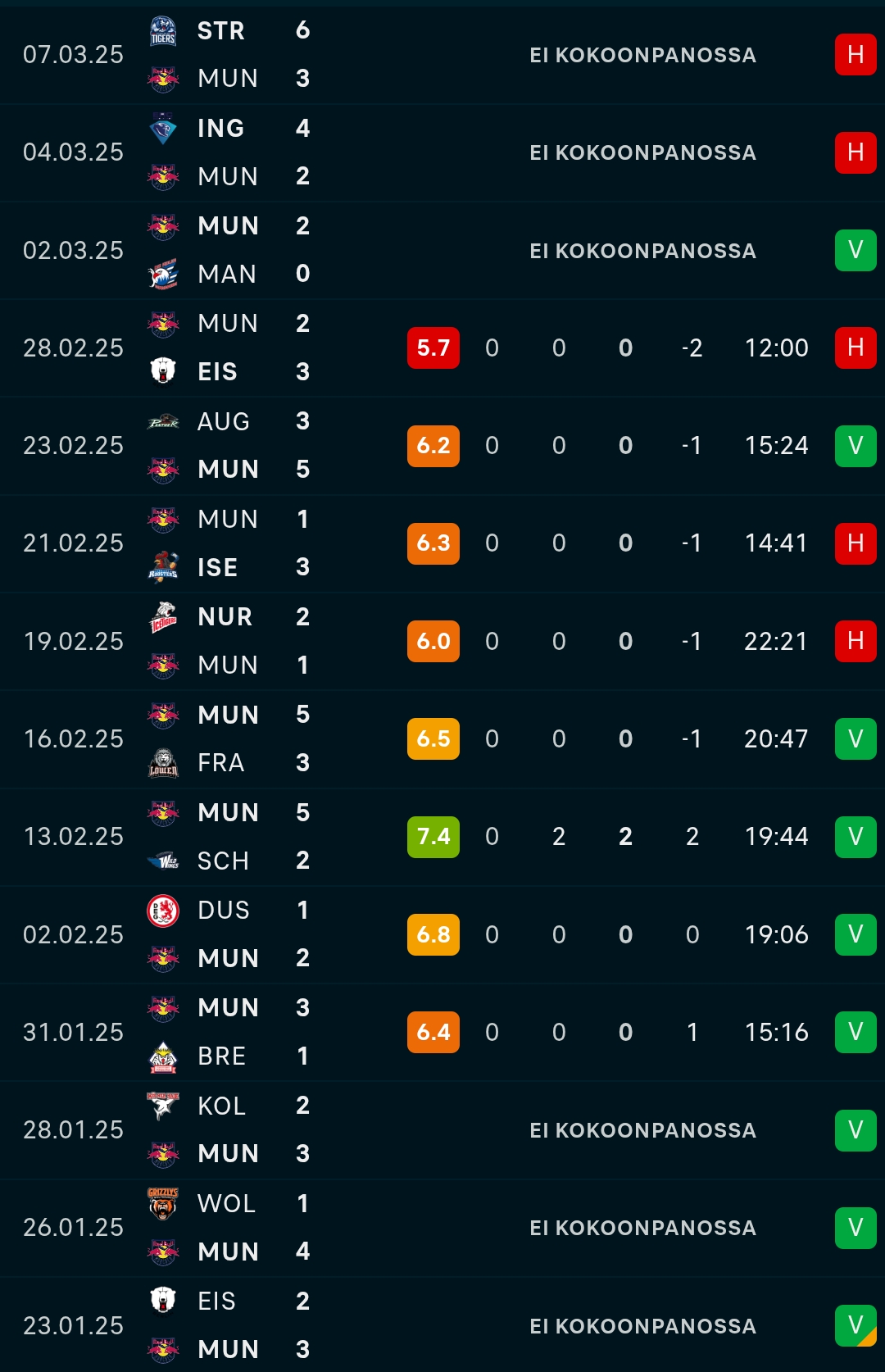View the MUN vs BRE game on 31.01.25

(x=442, y=1032)
